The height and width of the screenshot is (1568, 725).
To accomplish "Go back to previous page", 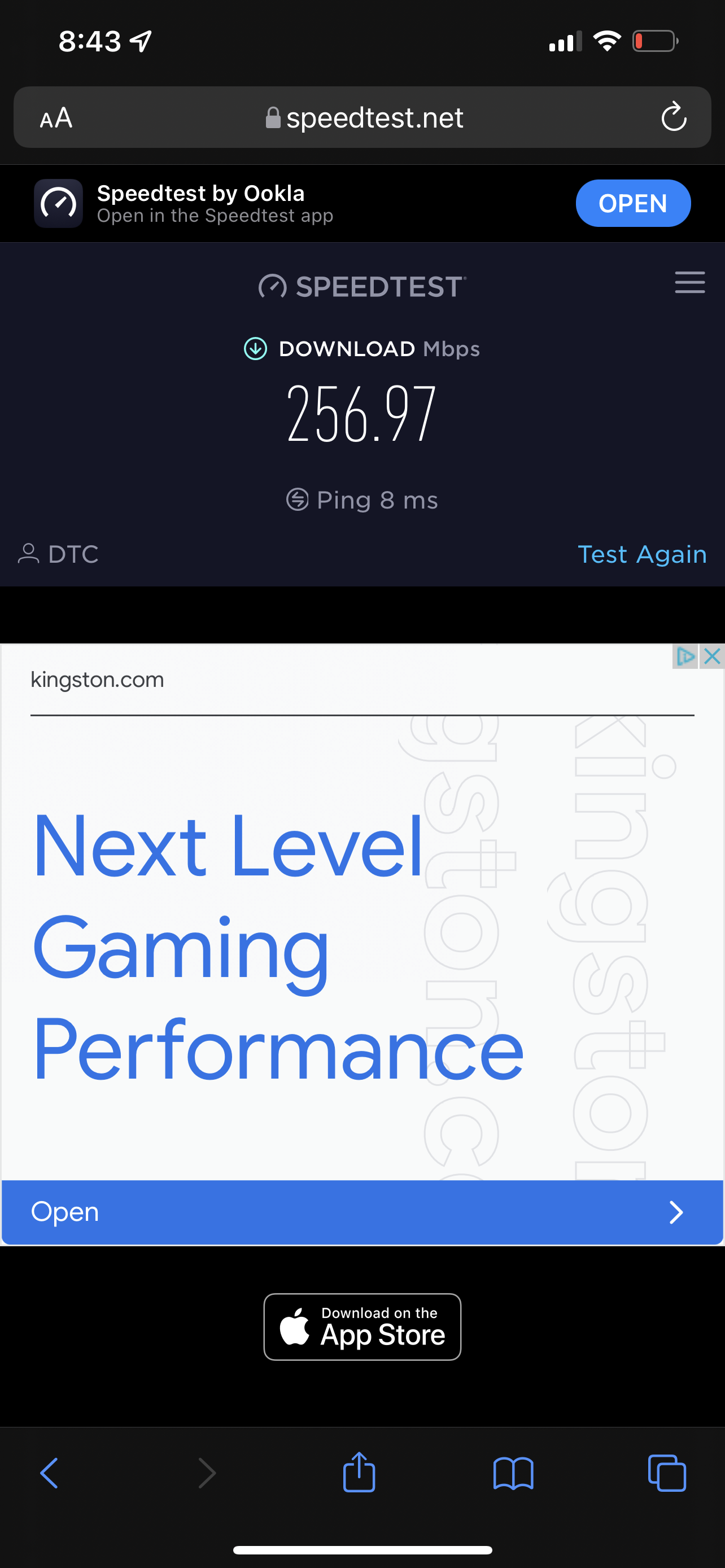I will coord(49,1473).
